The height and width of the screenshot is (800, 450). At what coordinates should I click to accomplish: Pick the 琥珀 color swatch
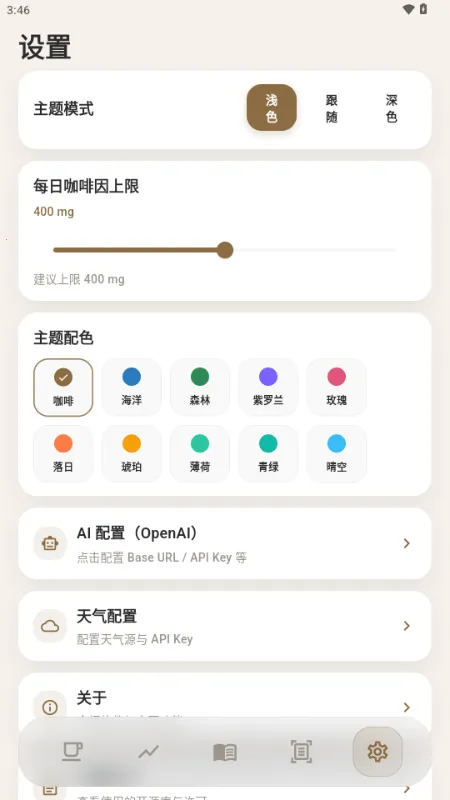tap(132, 454)
